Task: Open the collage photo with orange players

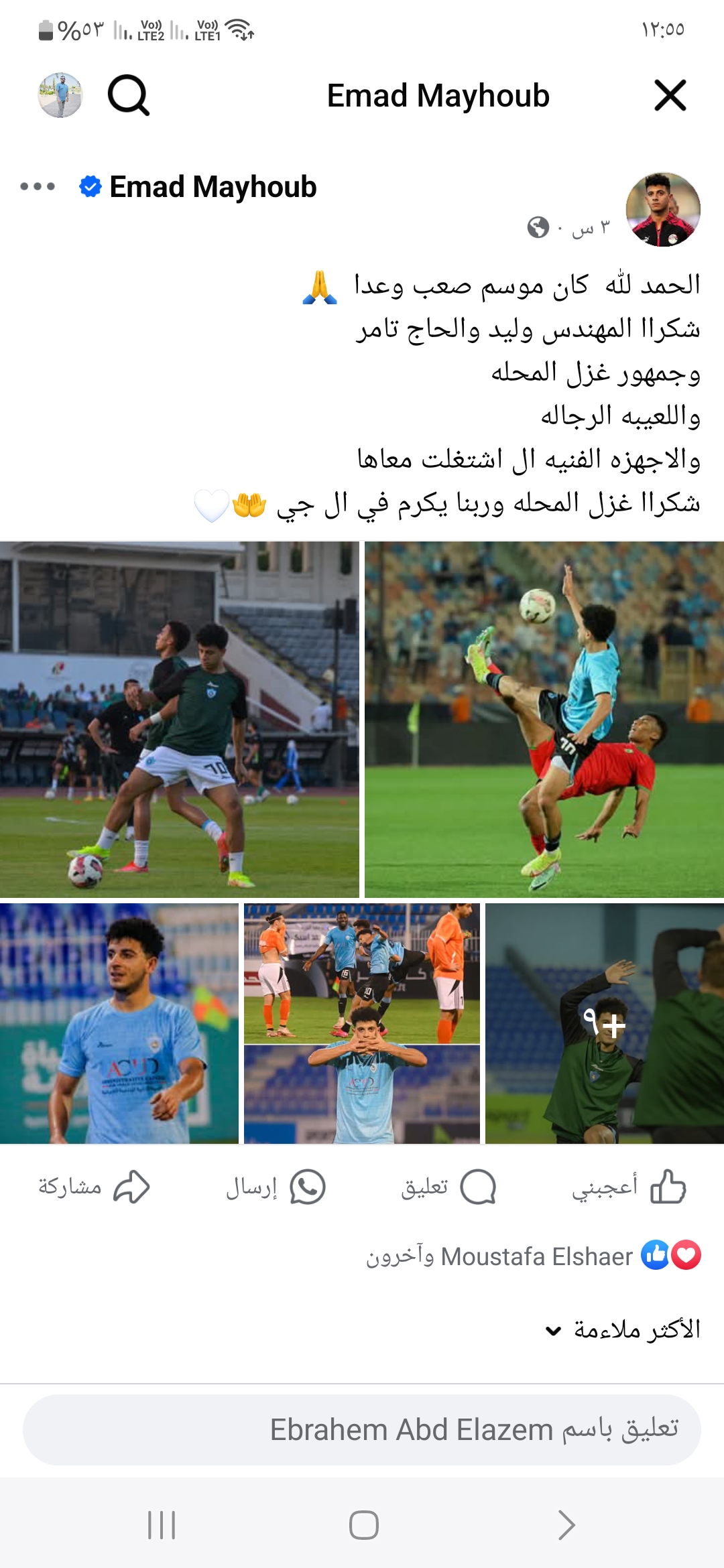Action: (x=362, y=1023)
